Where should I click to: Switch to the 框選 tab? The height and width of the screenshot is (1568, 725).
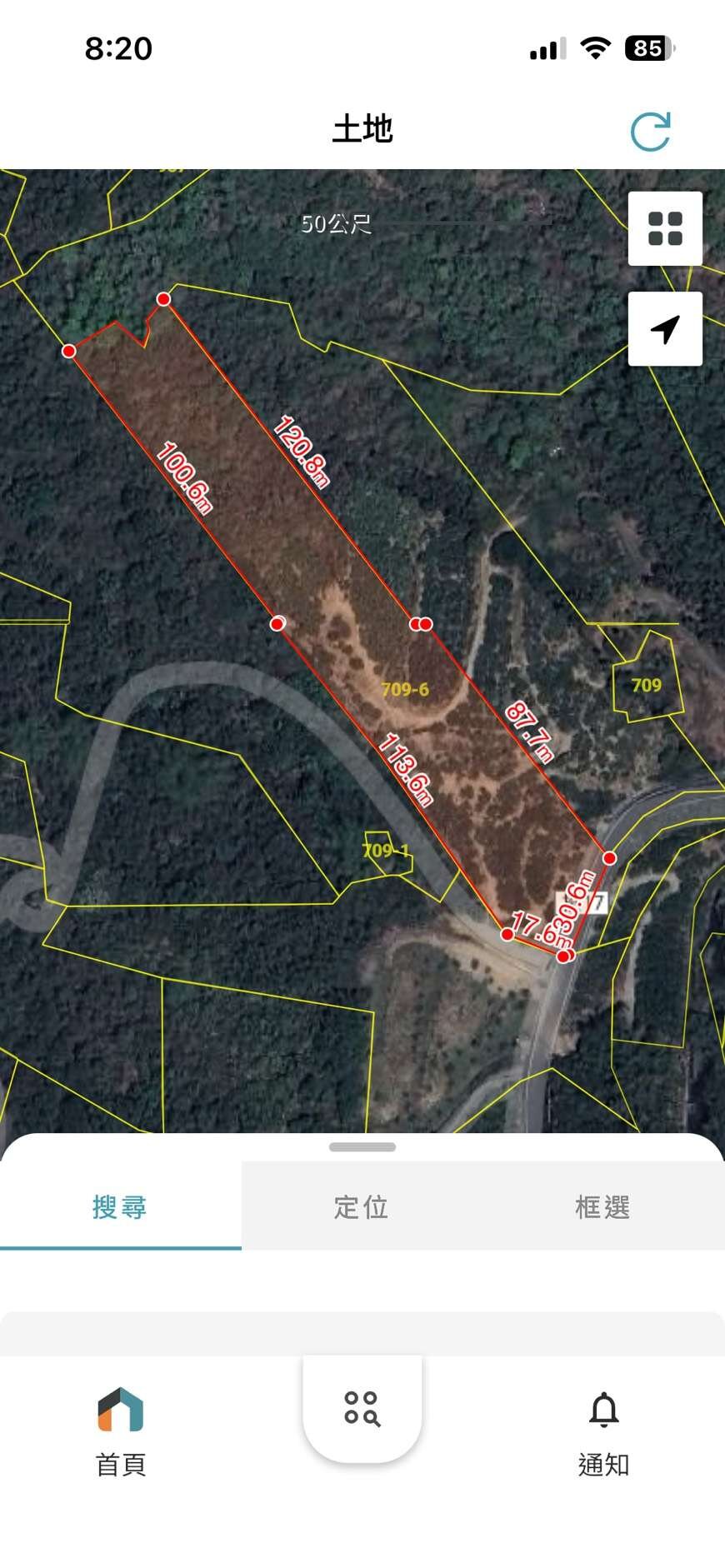point(602,1206)
